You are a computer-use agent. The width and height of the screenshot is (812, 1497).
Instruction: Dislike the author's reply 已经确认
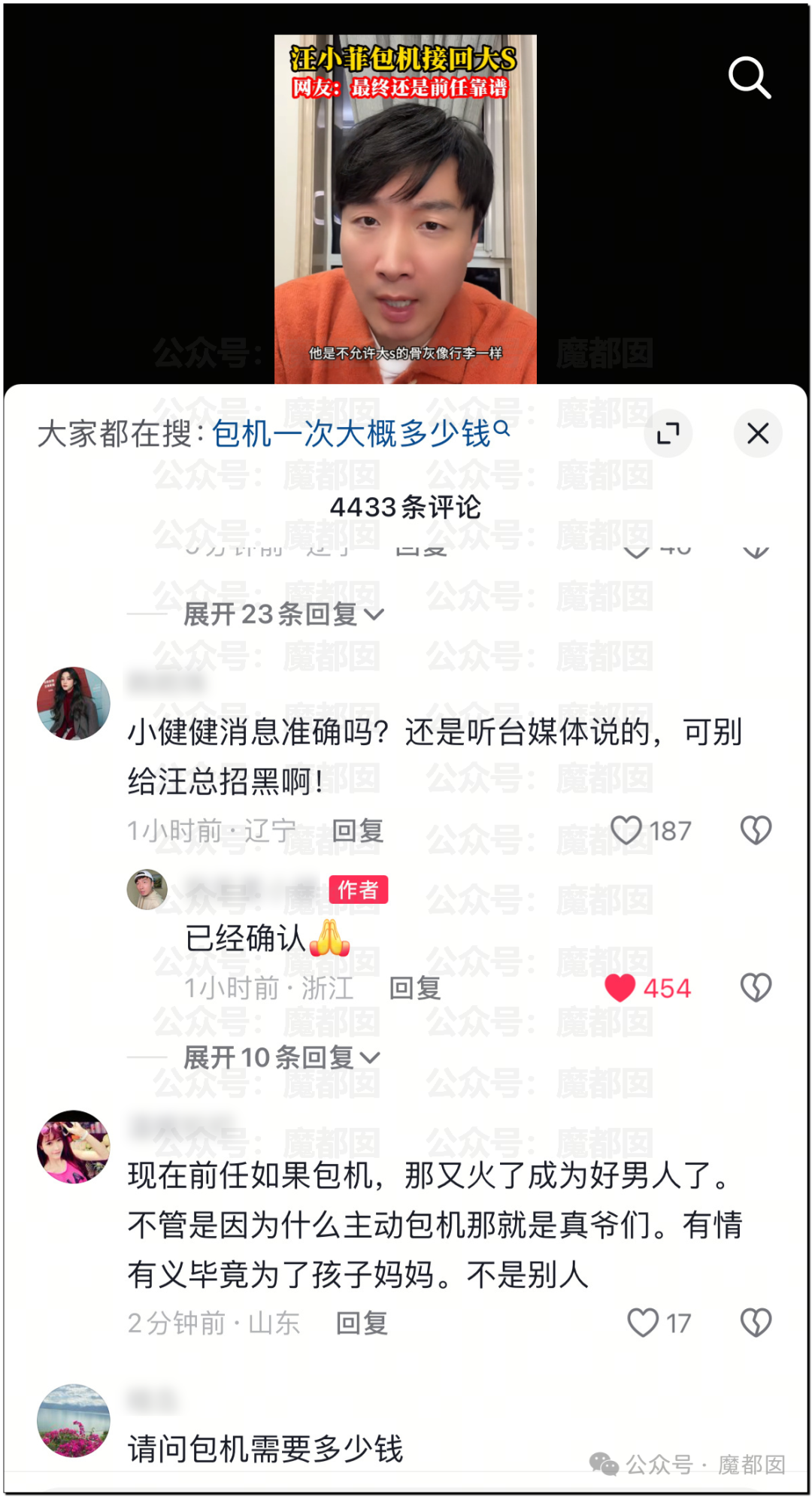coord(756,988)
